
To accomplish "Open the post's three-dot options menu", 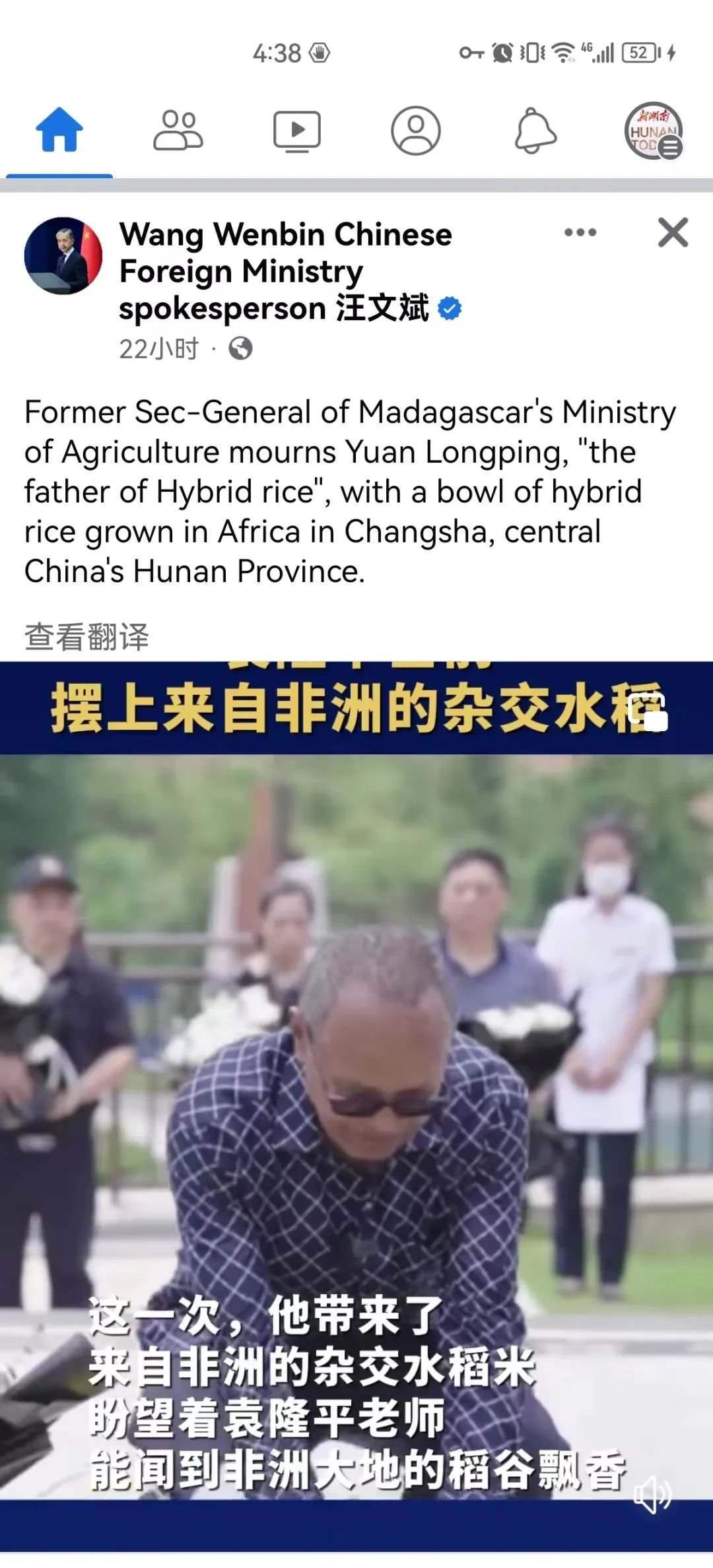I will [580, 232].
